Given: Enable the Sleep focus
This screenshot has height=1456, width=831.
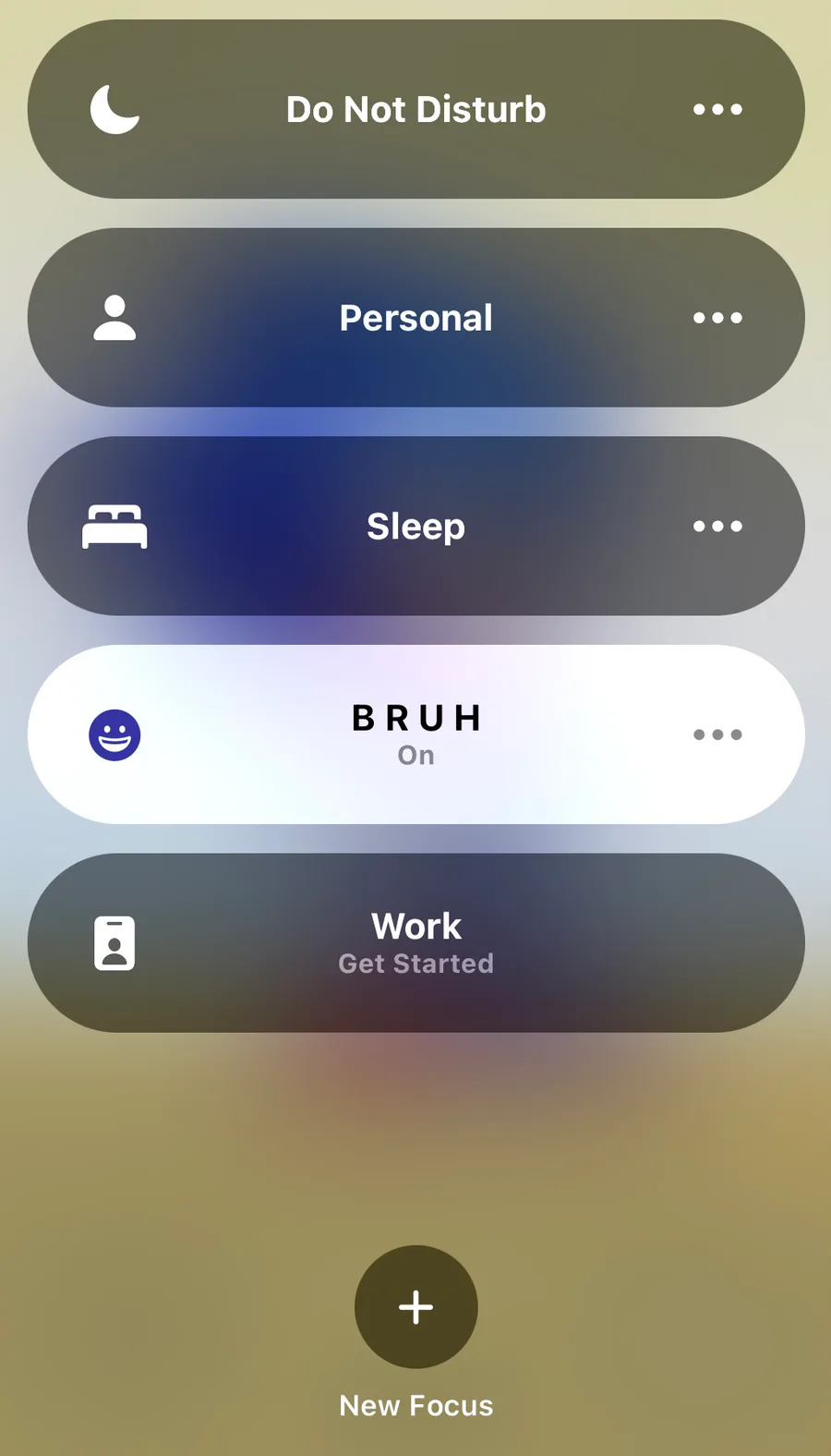Looking at the screenshot, I should pos(415,526).
